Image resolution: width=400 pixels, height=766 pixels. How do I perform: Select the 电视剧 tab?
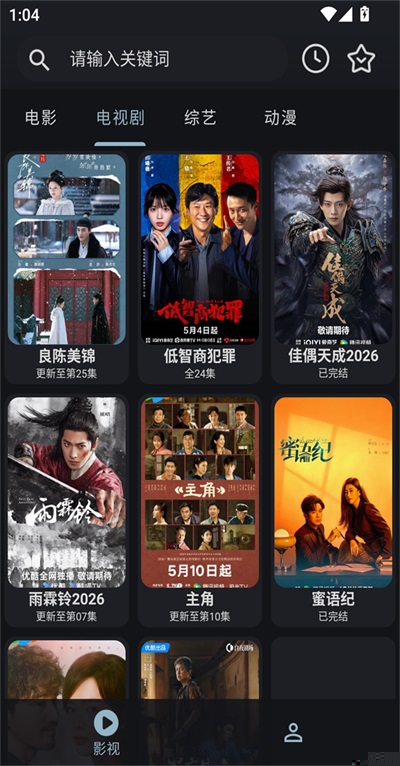tap(120, 118)
